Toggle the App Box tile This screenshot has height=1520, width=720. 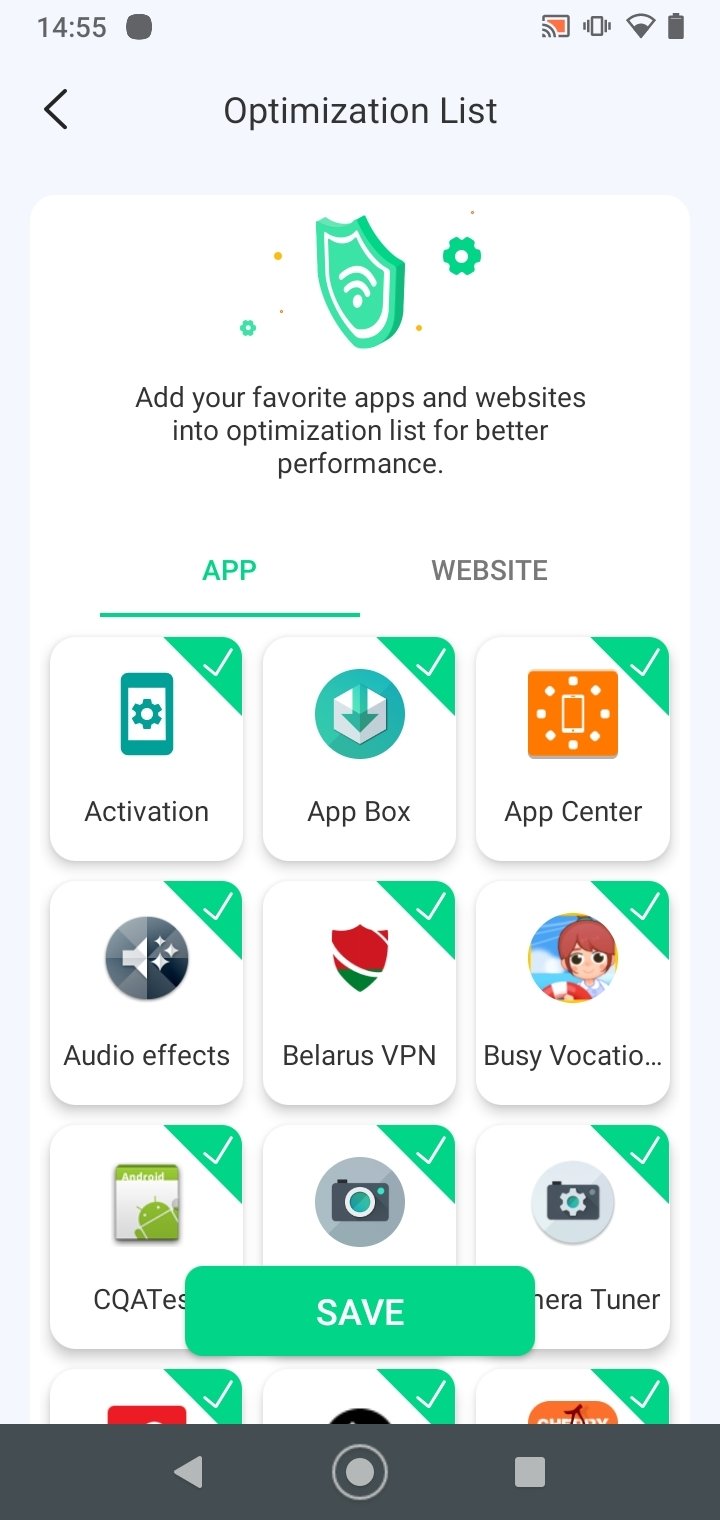point(359,748)
